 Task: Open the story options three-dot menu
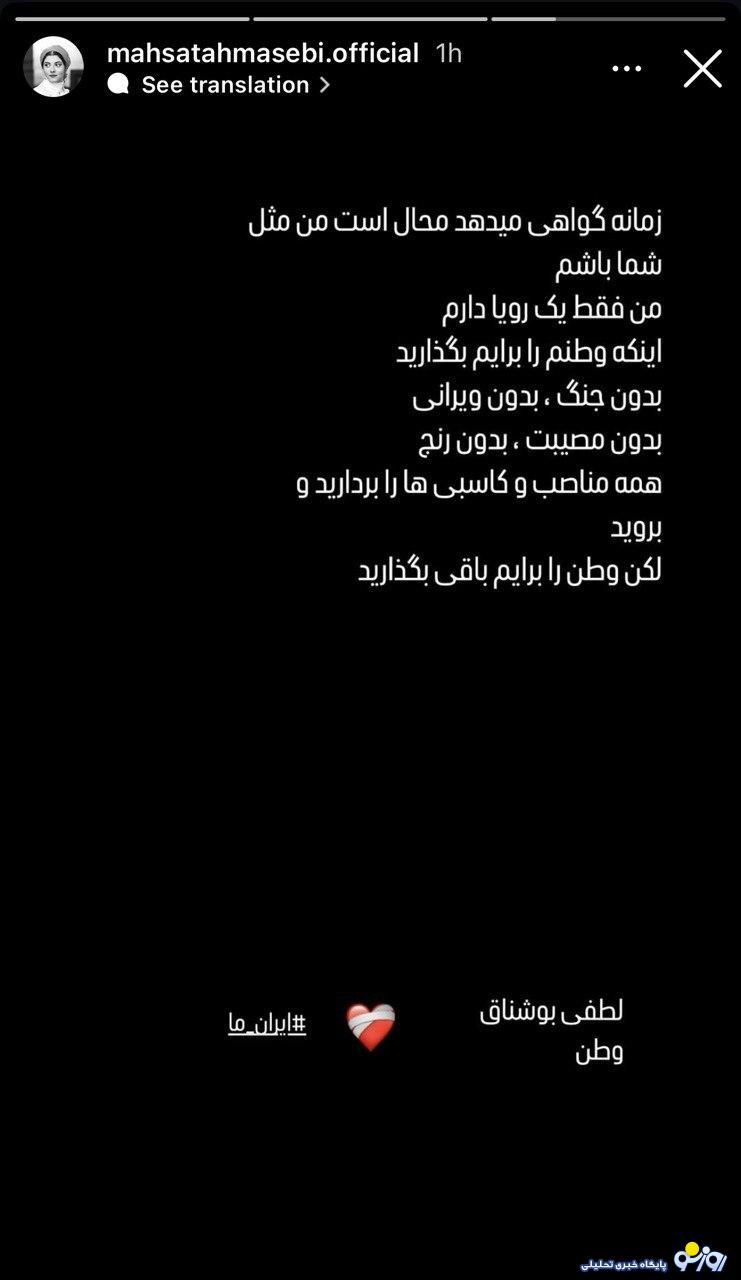click(x=627, y=68)
